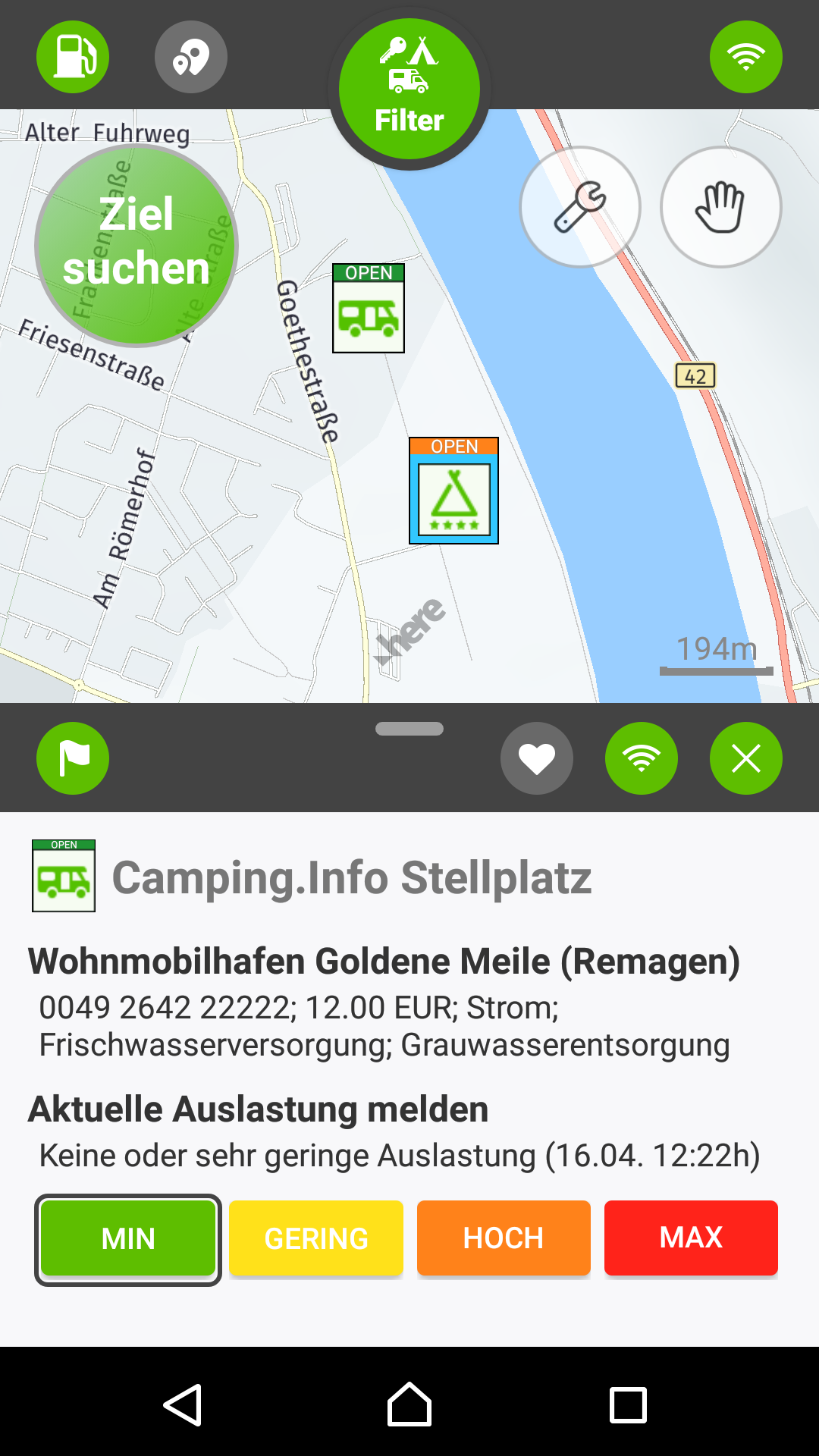819x1456 pixels.
Task: Report MIN occupancy
Action: (x=128, y=1239)
